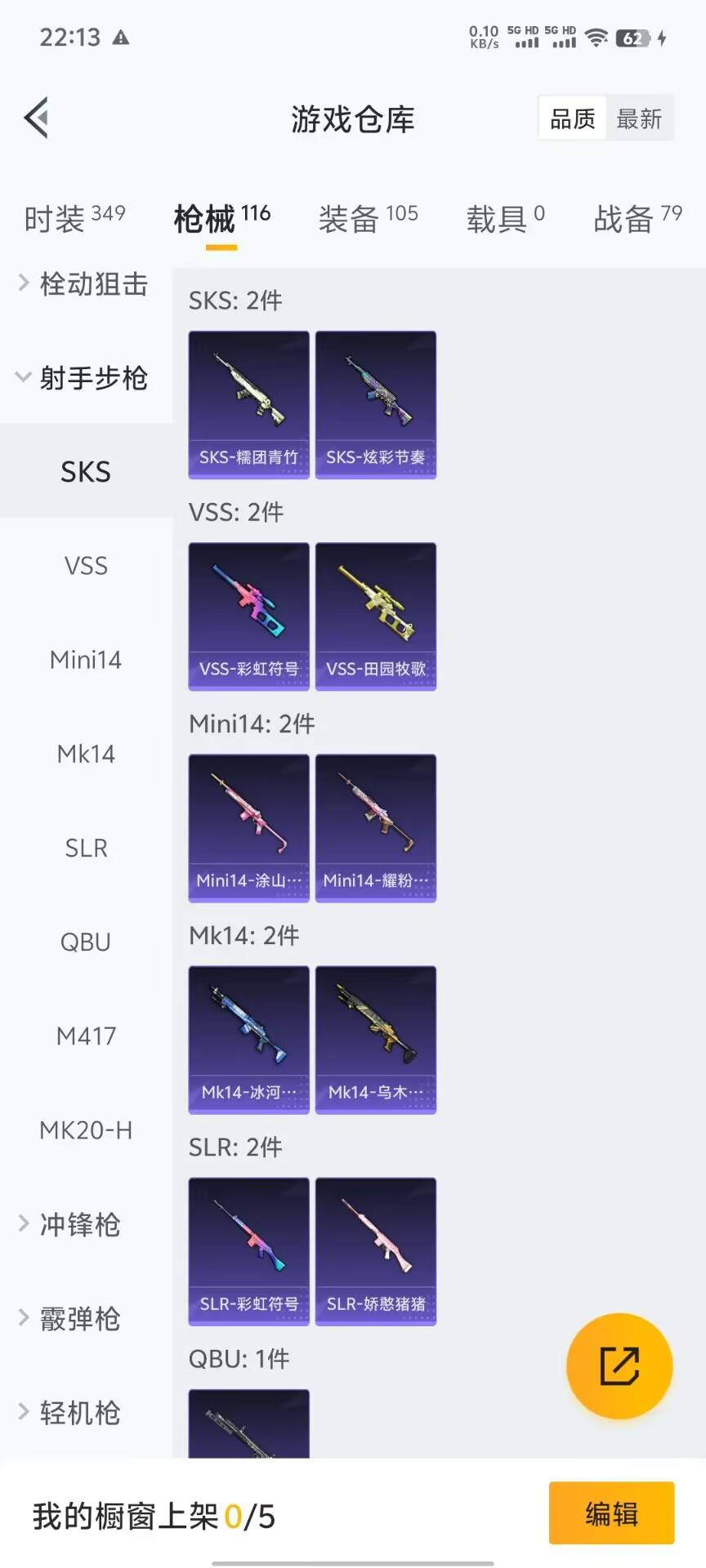Select Mini14 in the side list
The width and height of the screenshot is (706, 1568).
86,659
